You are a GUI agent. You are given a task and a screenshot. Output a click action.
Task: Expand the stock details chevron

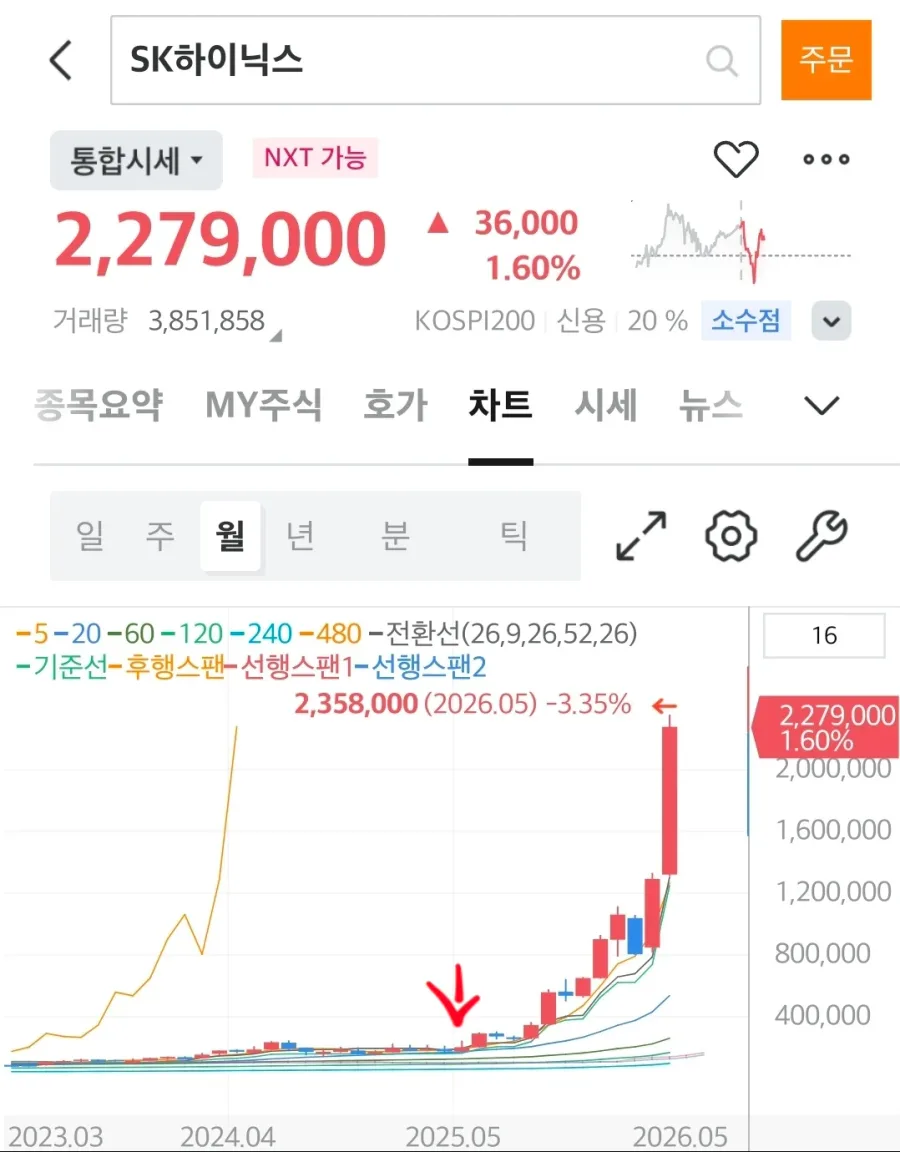[831, 321]
